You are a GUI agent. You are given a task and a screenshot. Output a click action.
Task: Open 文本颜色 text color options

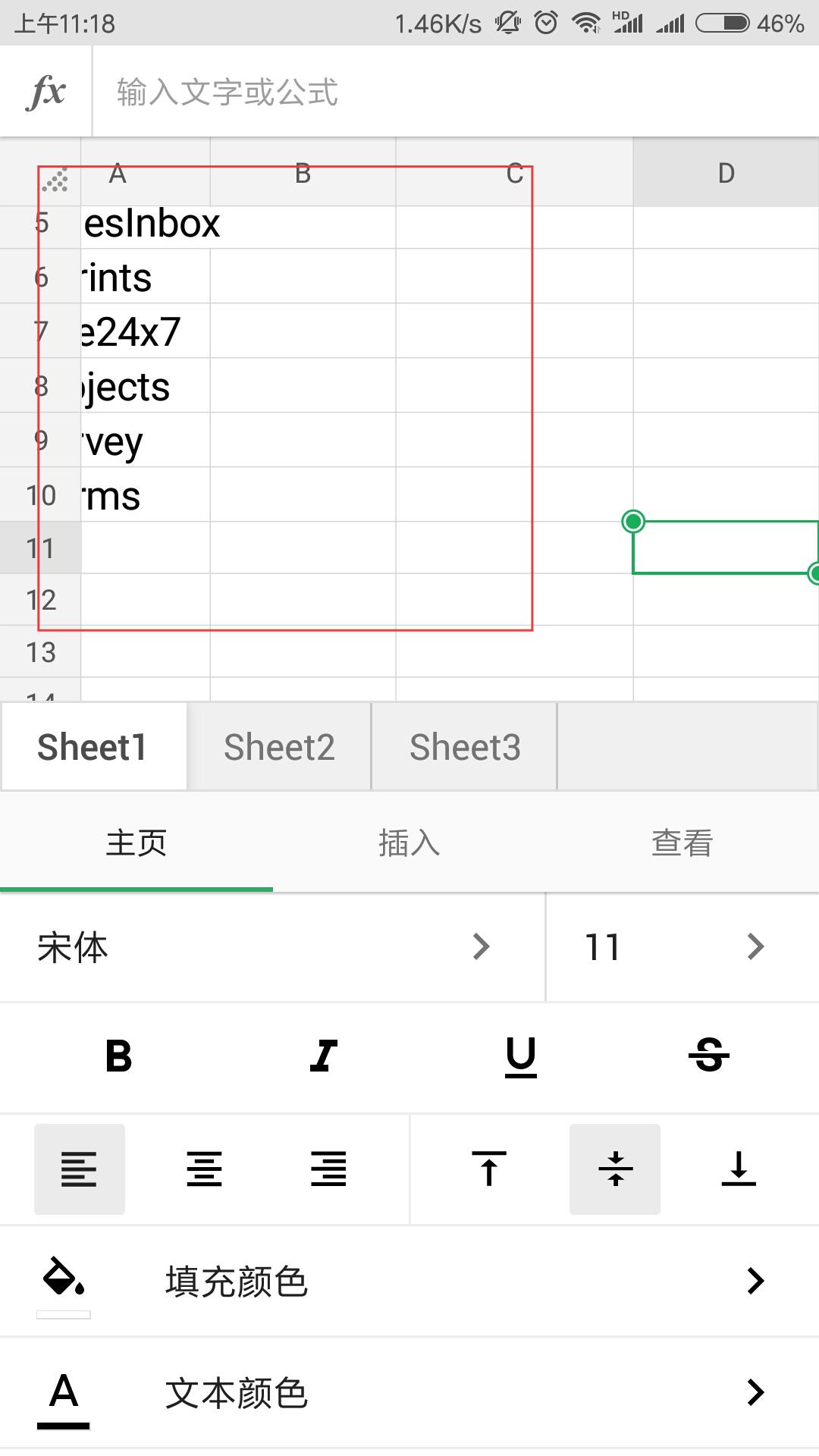409,1393
